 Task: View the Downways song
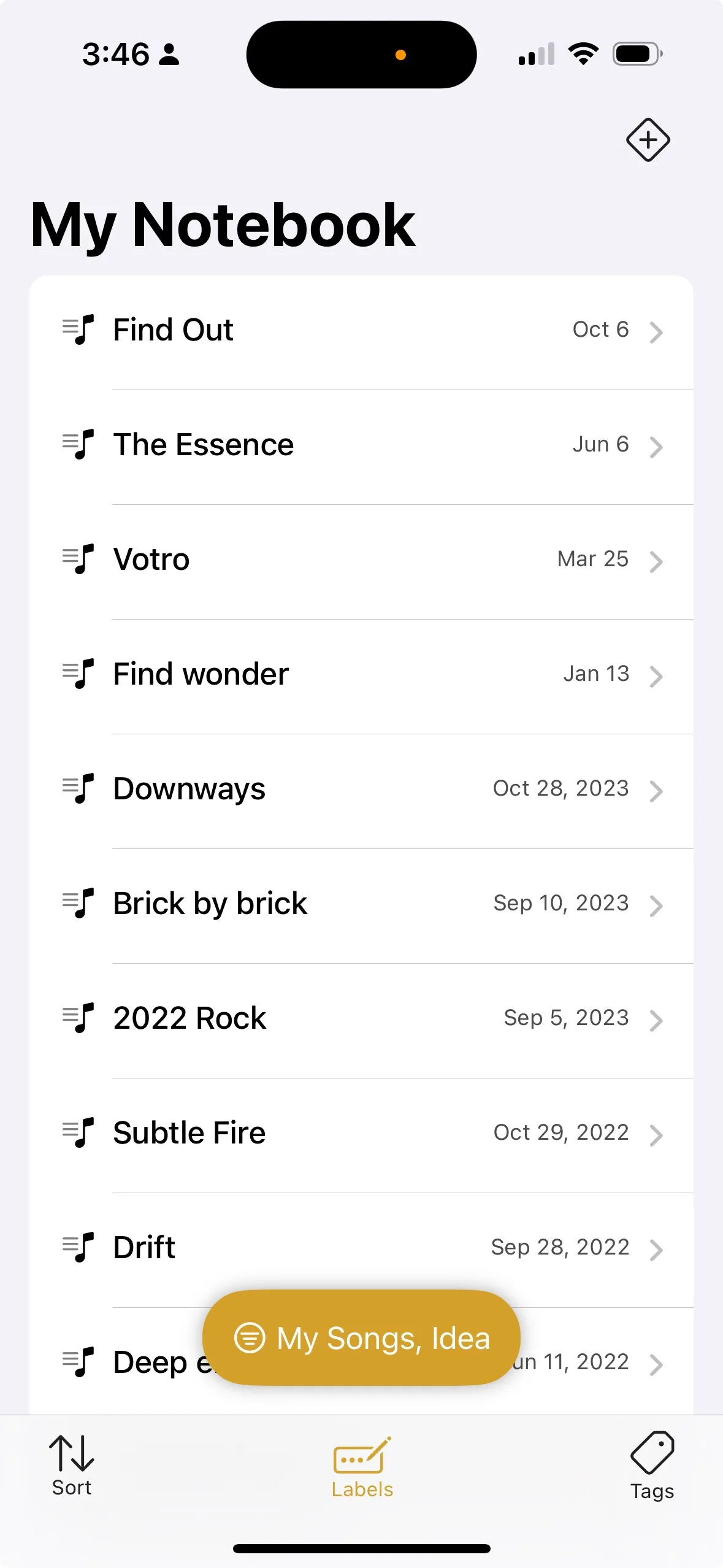point(361,790)
